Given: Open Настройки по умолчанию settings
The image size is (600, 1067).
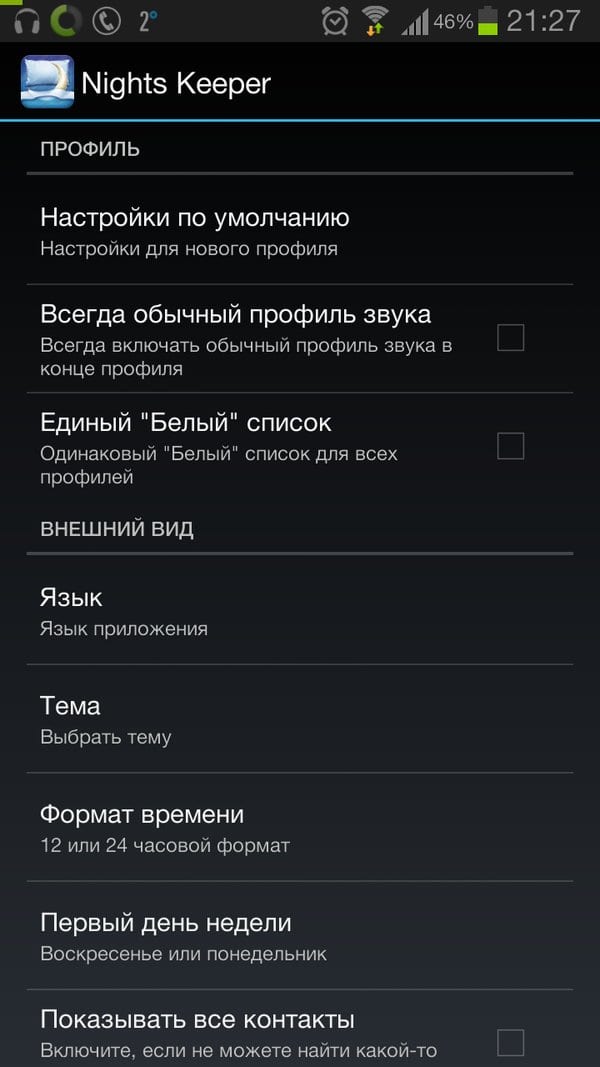Looking at the screenshot, I should coord(300,231).
